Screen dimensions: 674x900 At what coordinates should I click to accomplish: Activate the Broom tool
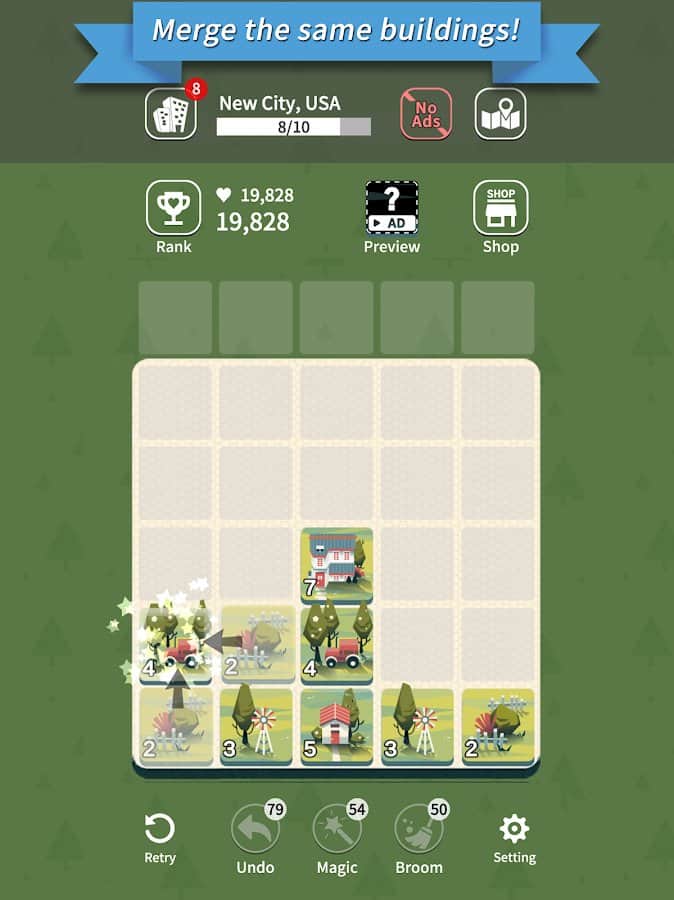point(418,830)
